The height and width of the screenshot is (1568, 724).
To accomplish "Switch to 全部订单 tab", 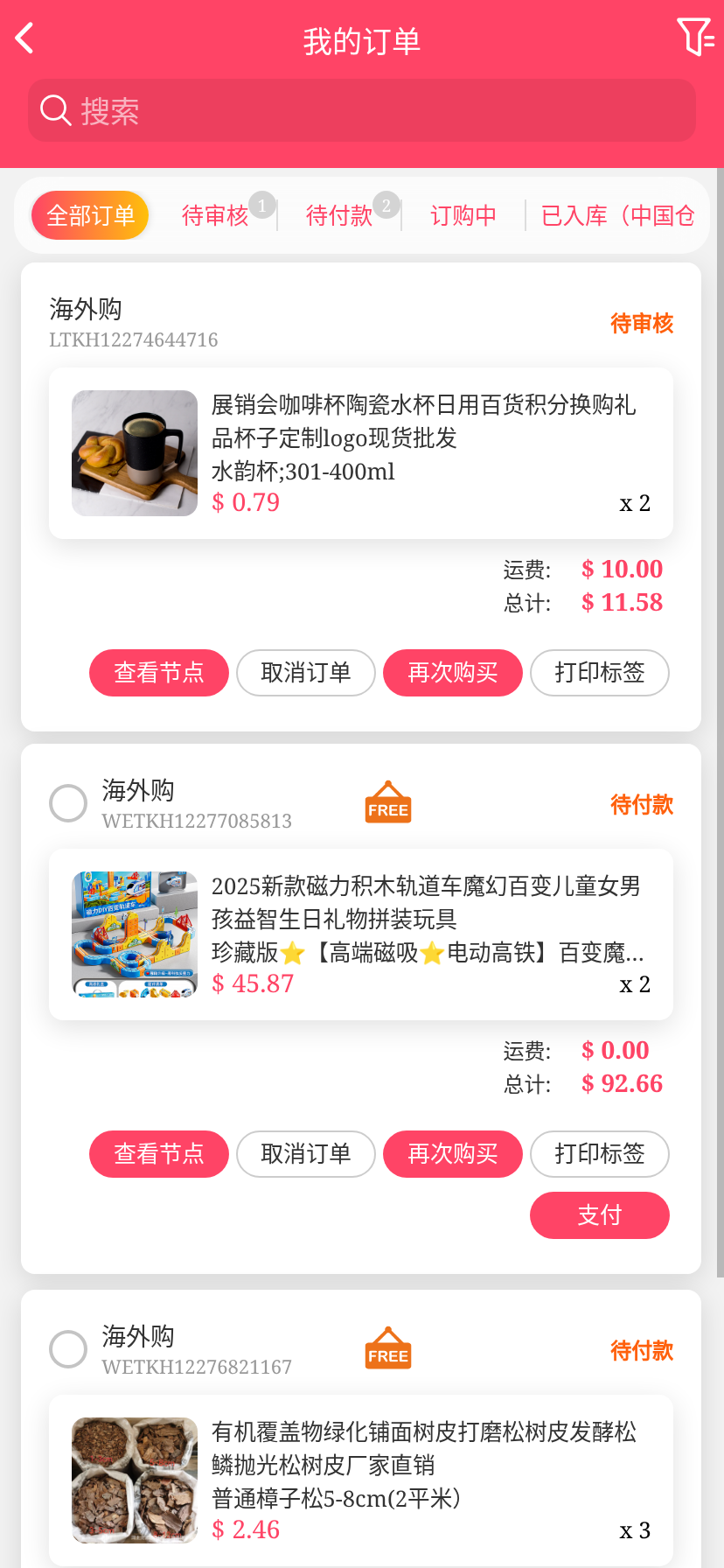I will (x=90, y=215).
